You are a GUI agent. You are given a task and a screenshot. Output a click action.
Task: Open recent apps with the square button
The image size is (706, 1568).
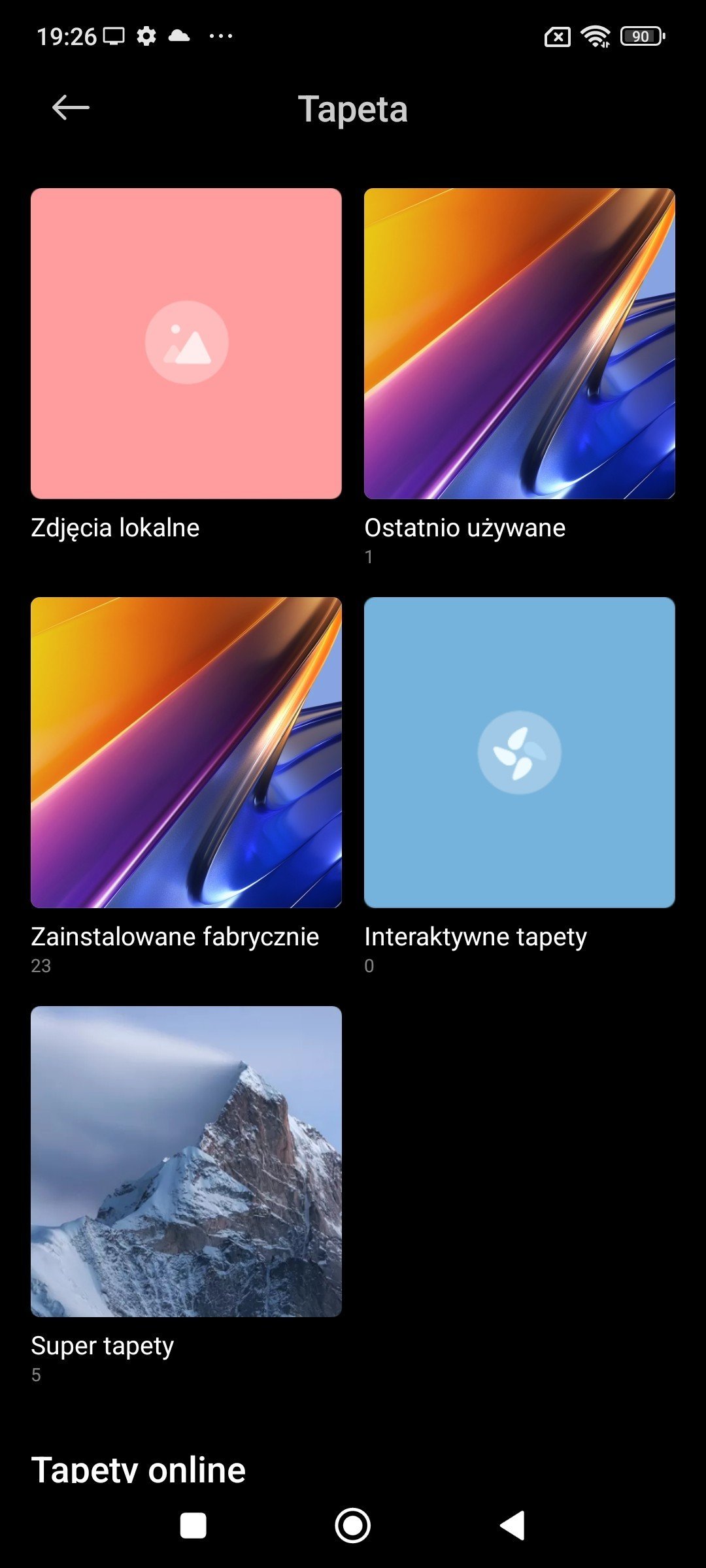click(x=193, y=1526)
